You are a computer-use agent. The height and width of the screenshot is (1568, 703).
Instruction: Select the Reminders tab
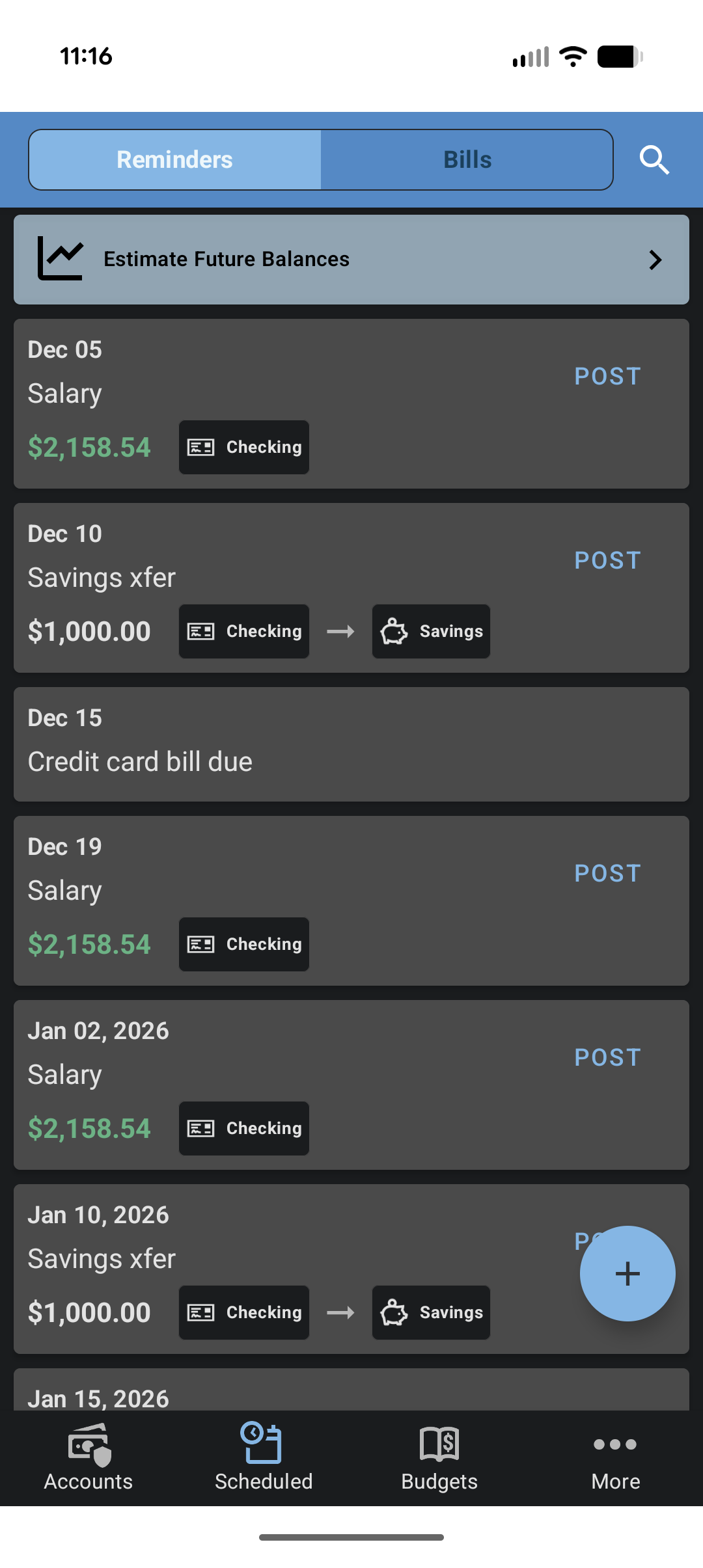[x=174, y=160]
